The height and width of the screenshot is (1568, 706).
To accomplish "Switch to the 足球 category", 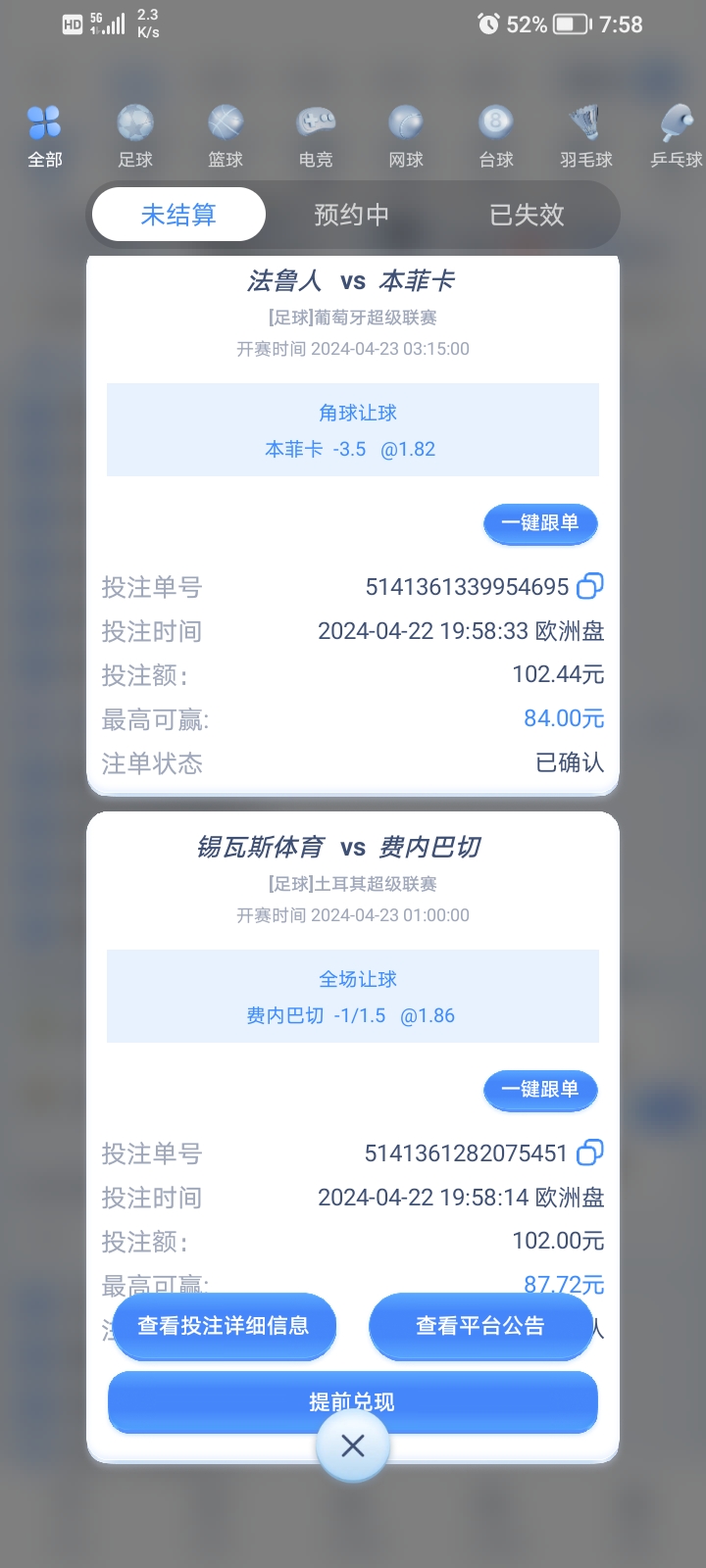I will [x=135, y=135].
